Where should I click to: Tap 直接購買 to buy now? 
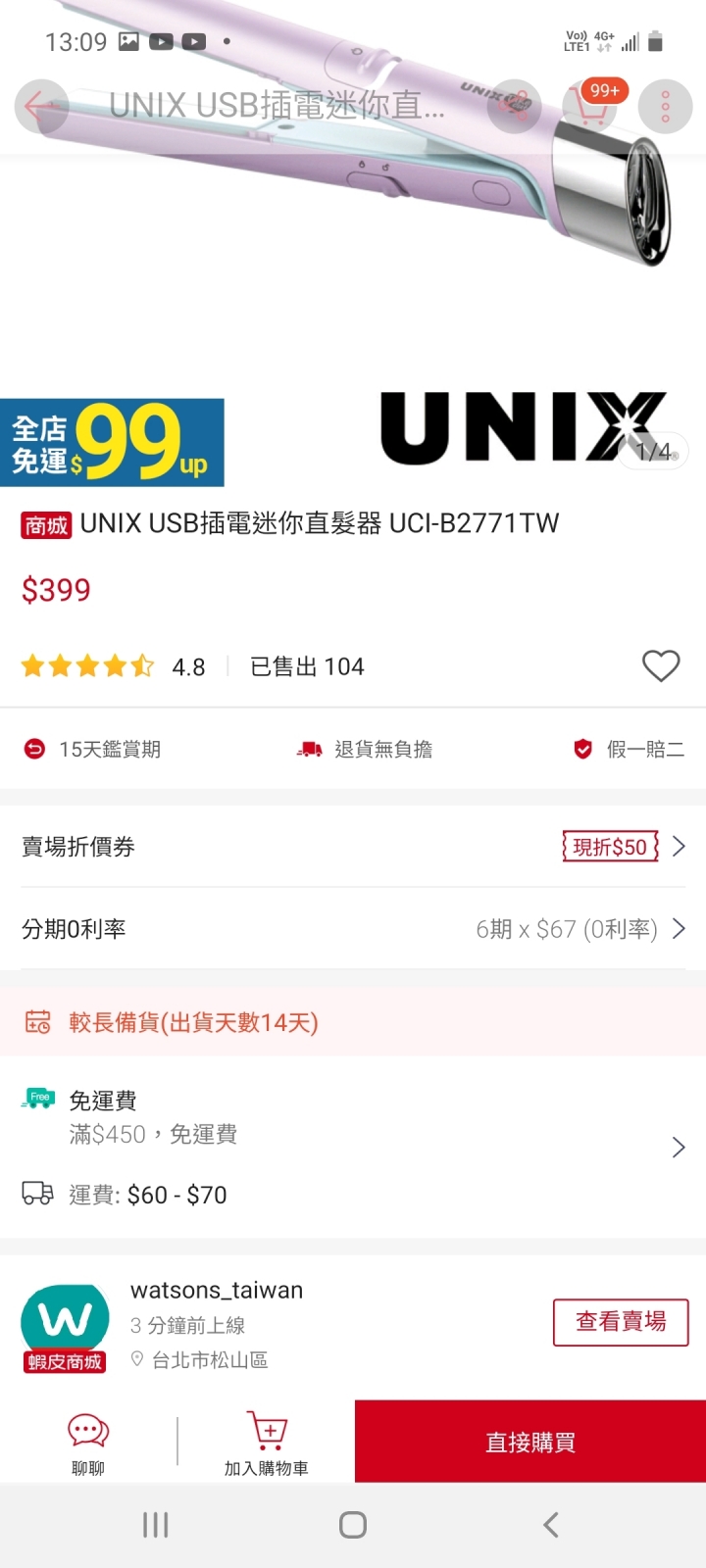point(530,1442)
